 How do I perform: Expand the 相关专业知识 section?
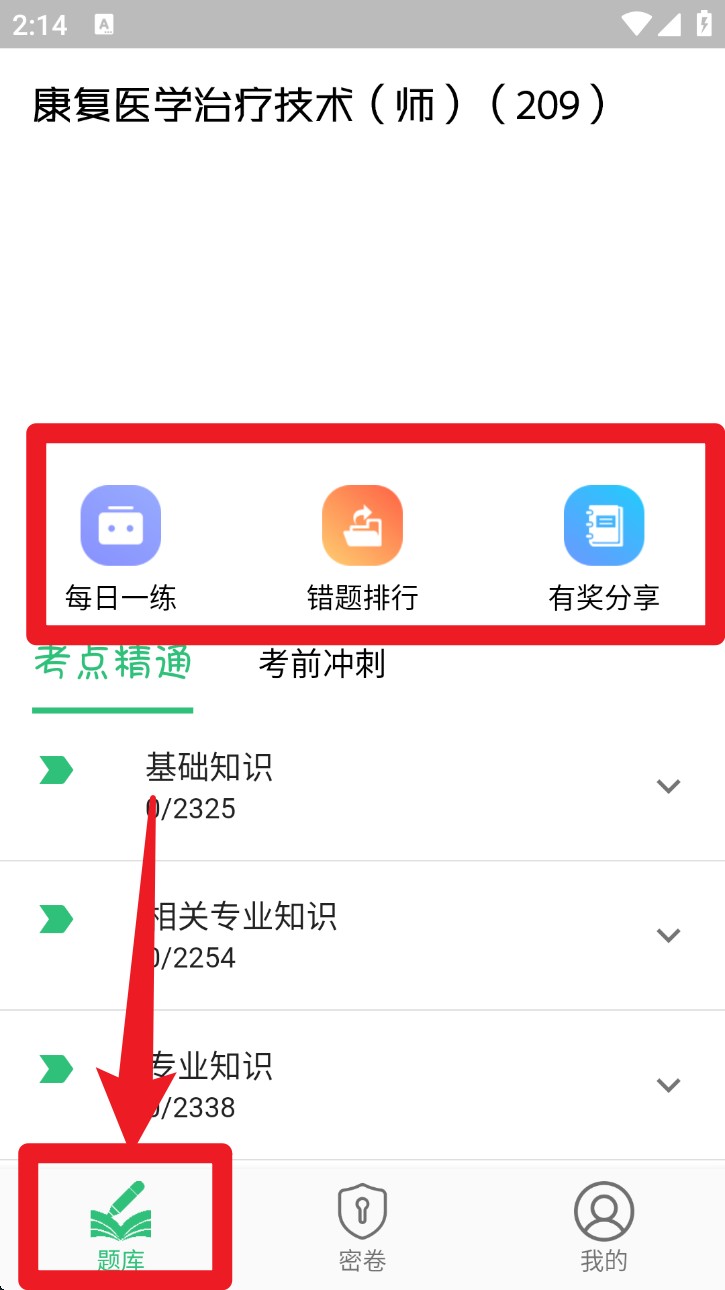tap(668, 935)
